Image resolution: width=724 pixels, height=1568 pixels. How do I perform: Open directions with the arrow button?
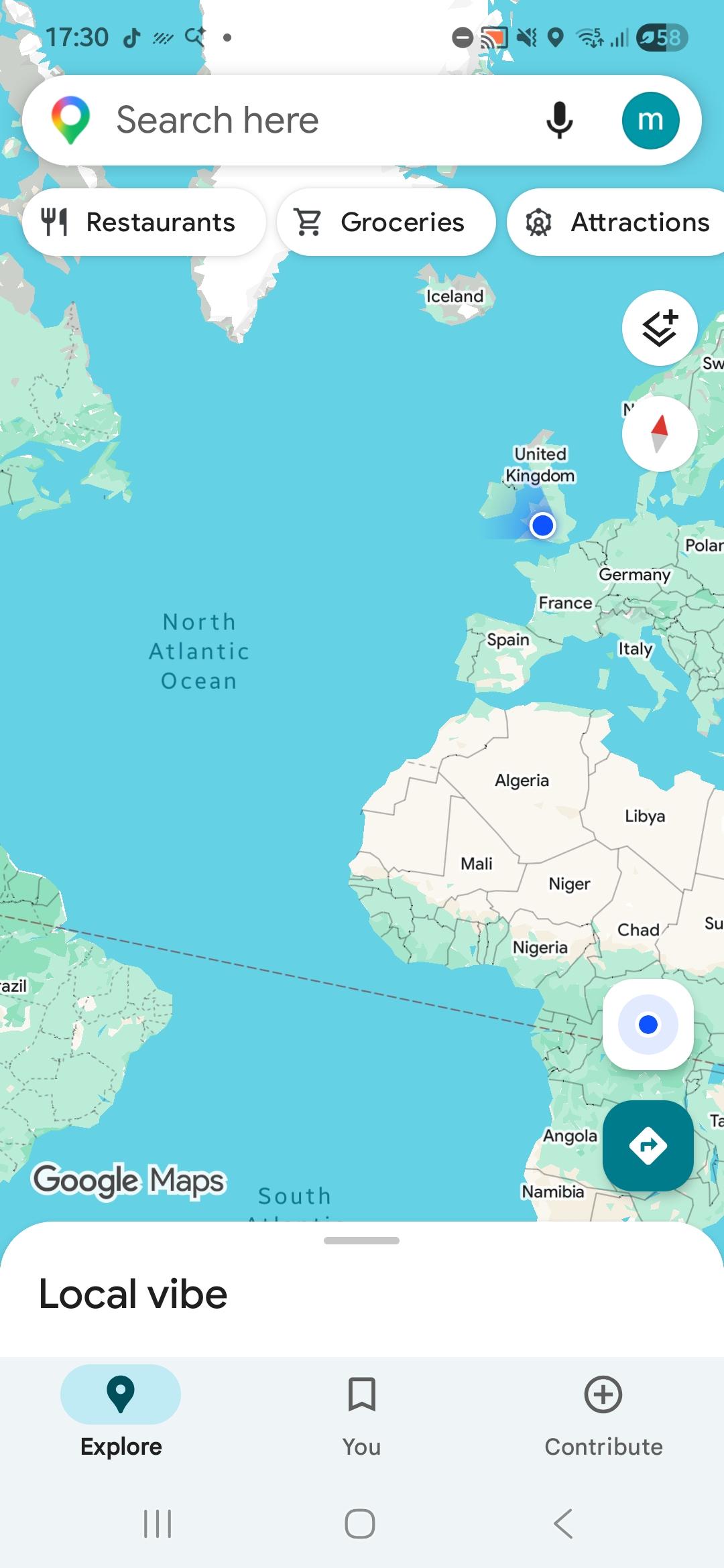[648, 1145]
